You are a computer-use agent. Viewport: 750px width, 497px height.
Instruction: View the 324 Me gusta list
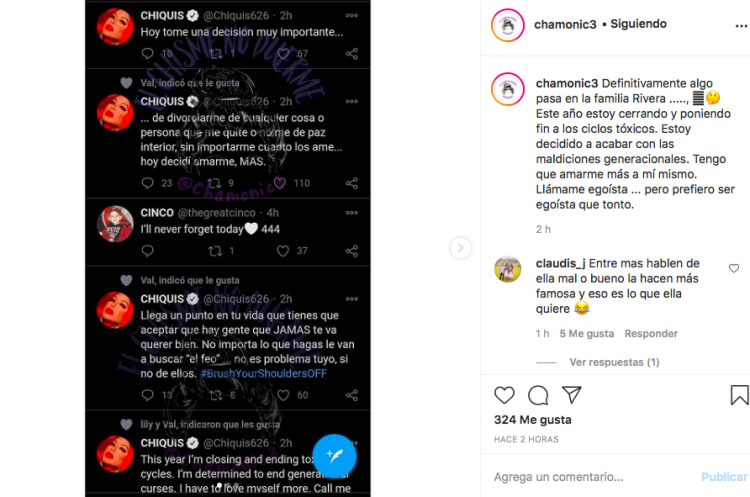(533, 420)
